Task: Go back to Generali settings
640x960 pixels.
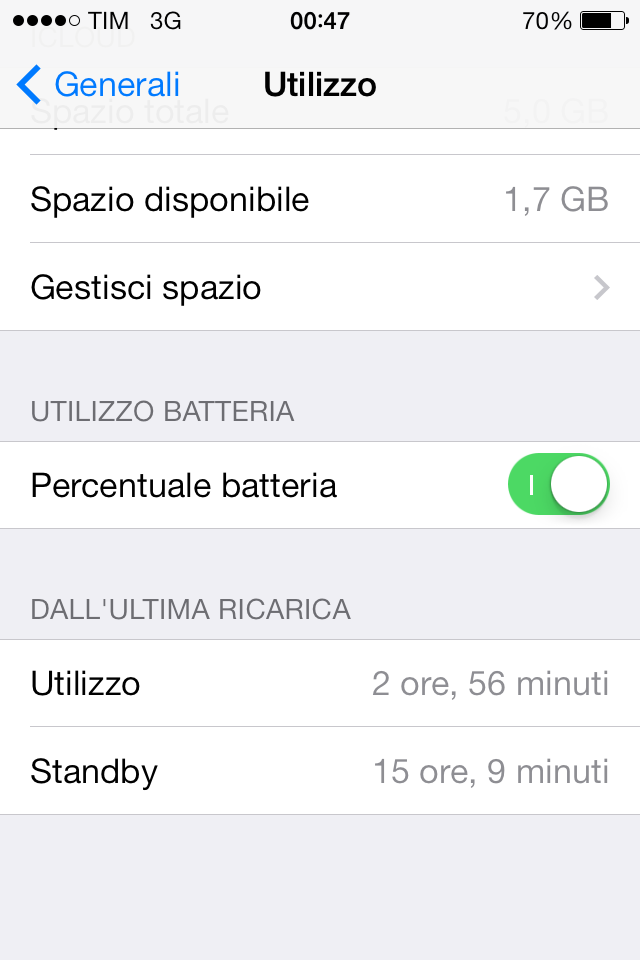Action: [x=98, y=84]
